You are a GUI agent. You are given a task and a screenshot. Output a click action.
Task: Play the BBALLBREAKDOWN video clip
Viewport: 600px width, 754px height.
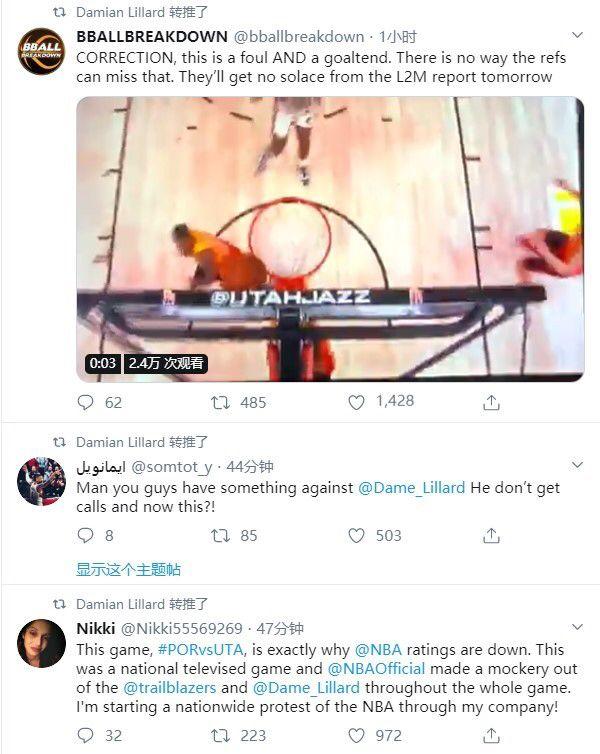coord(330,238)
